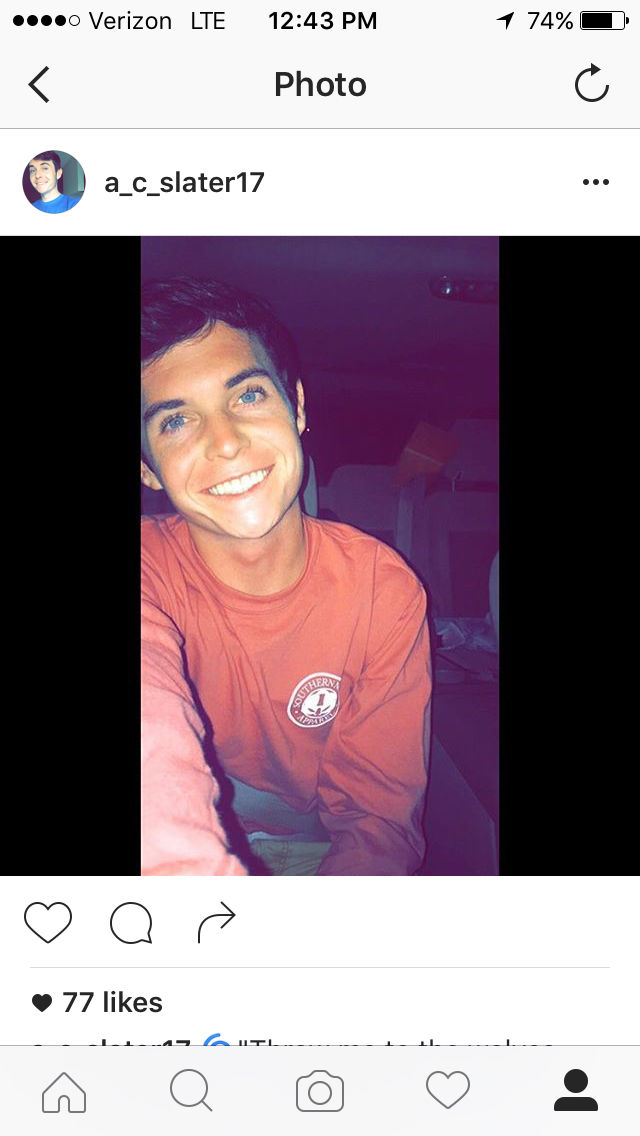
Task: Open the Camera tab
Action: pyautogui.click(x=320, y=1091)
